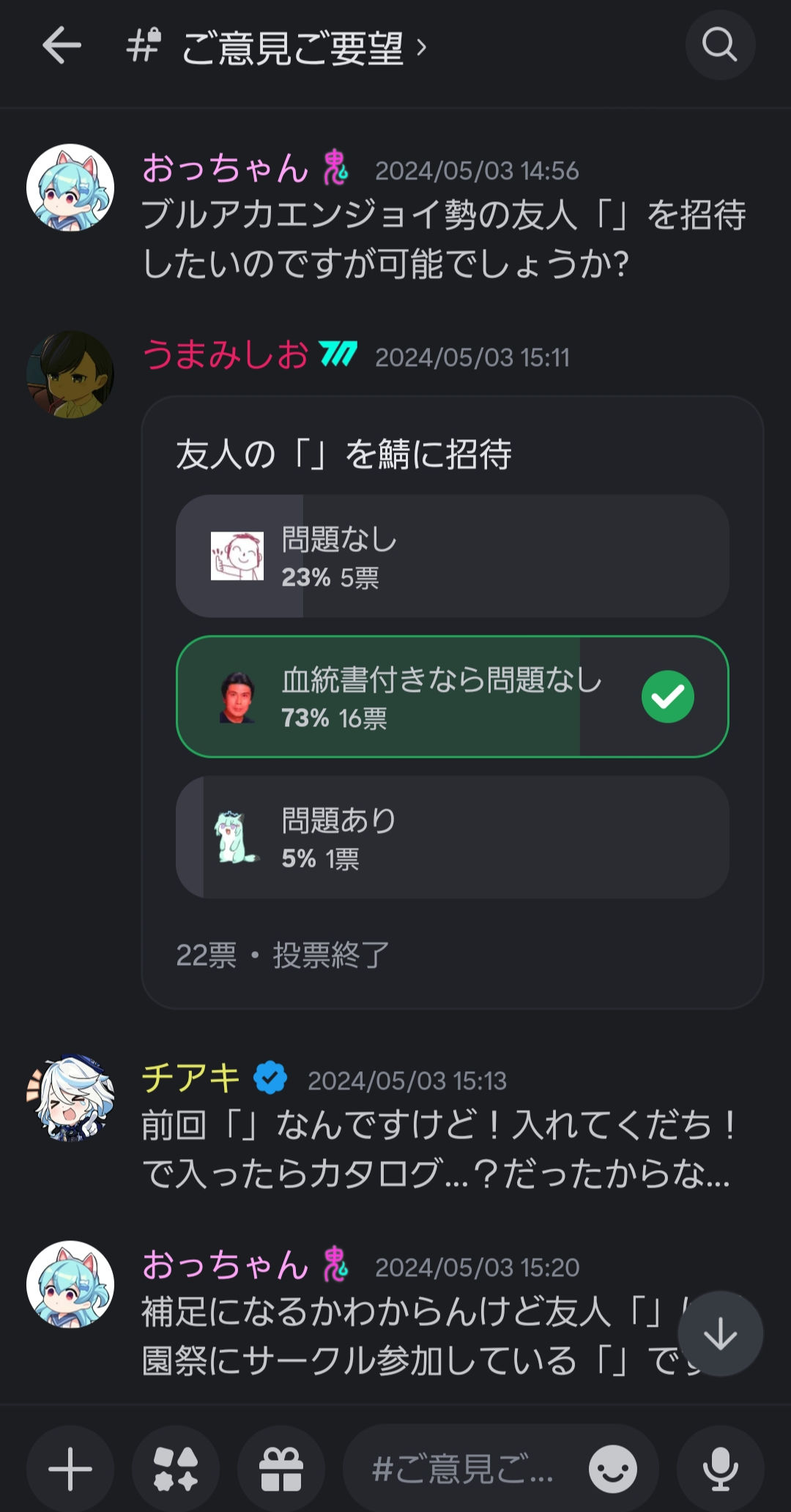Go back with the arrow icon
791x1512 pixels.
pos(62,46)
